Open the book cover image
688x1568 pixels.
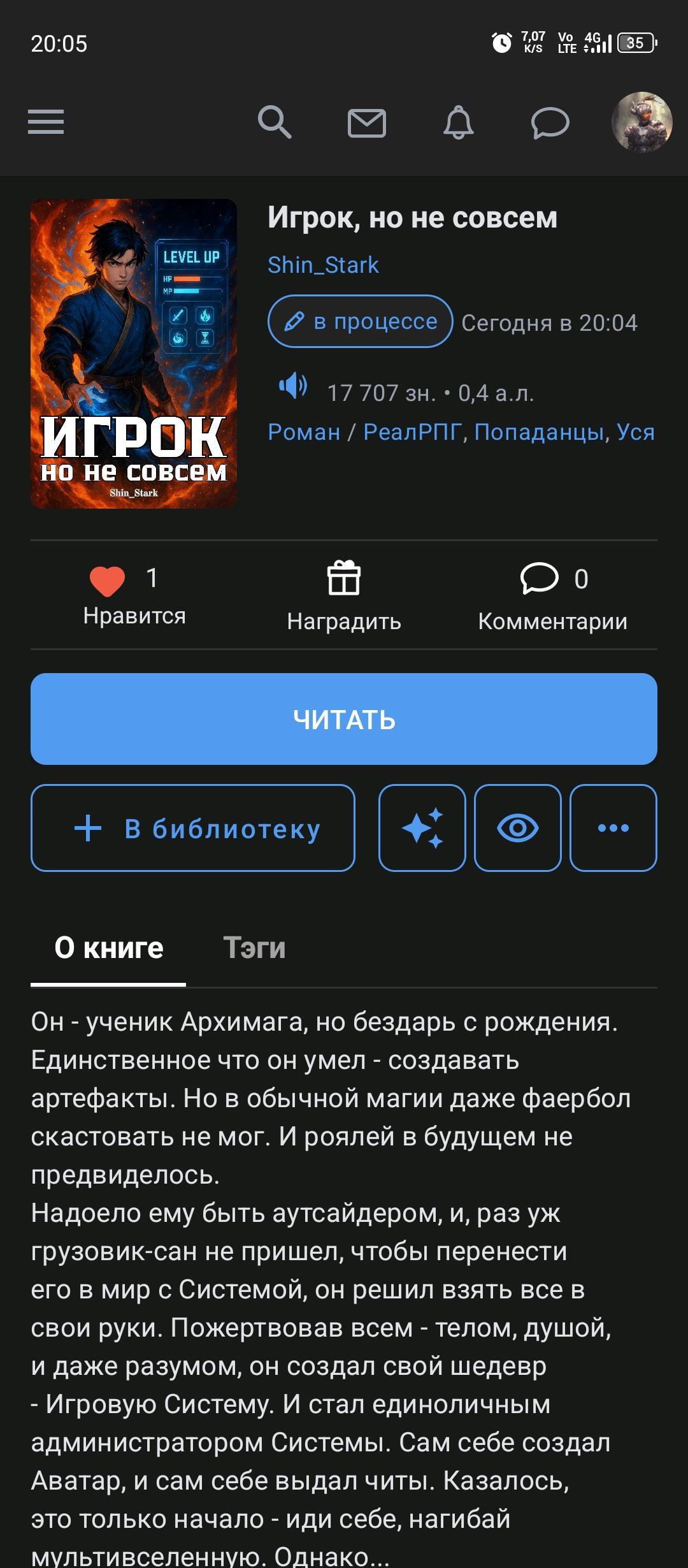coord(134,354)
